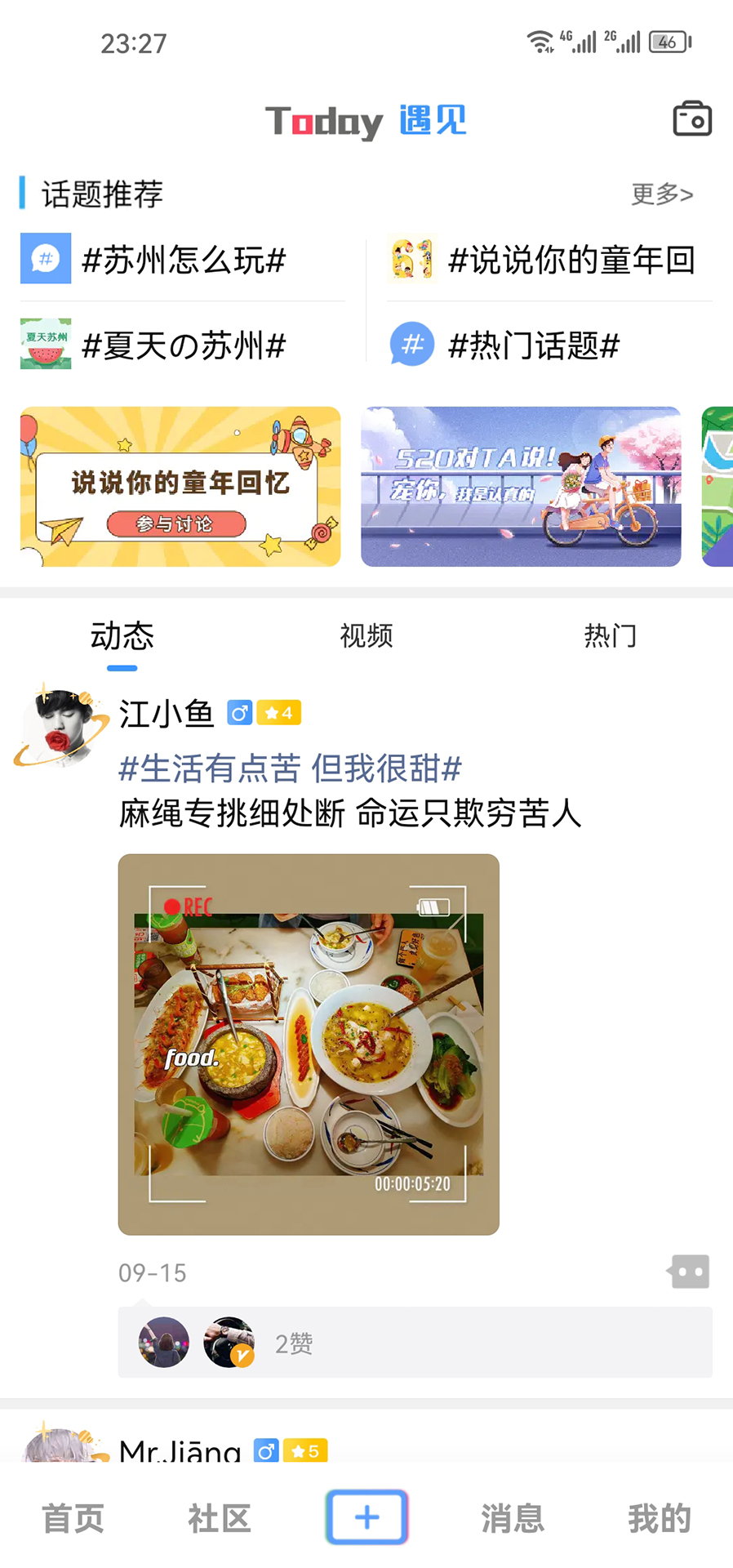
Task: Switch to the 视频 tab
Action: click(x=366, y=635)
